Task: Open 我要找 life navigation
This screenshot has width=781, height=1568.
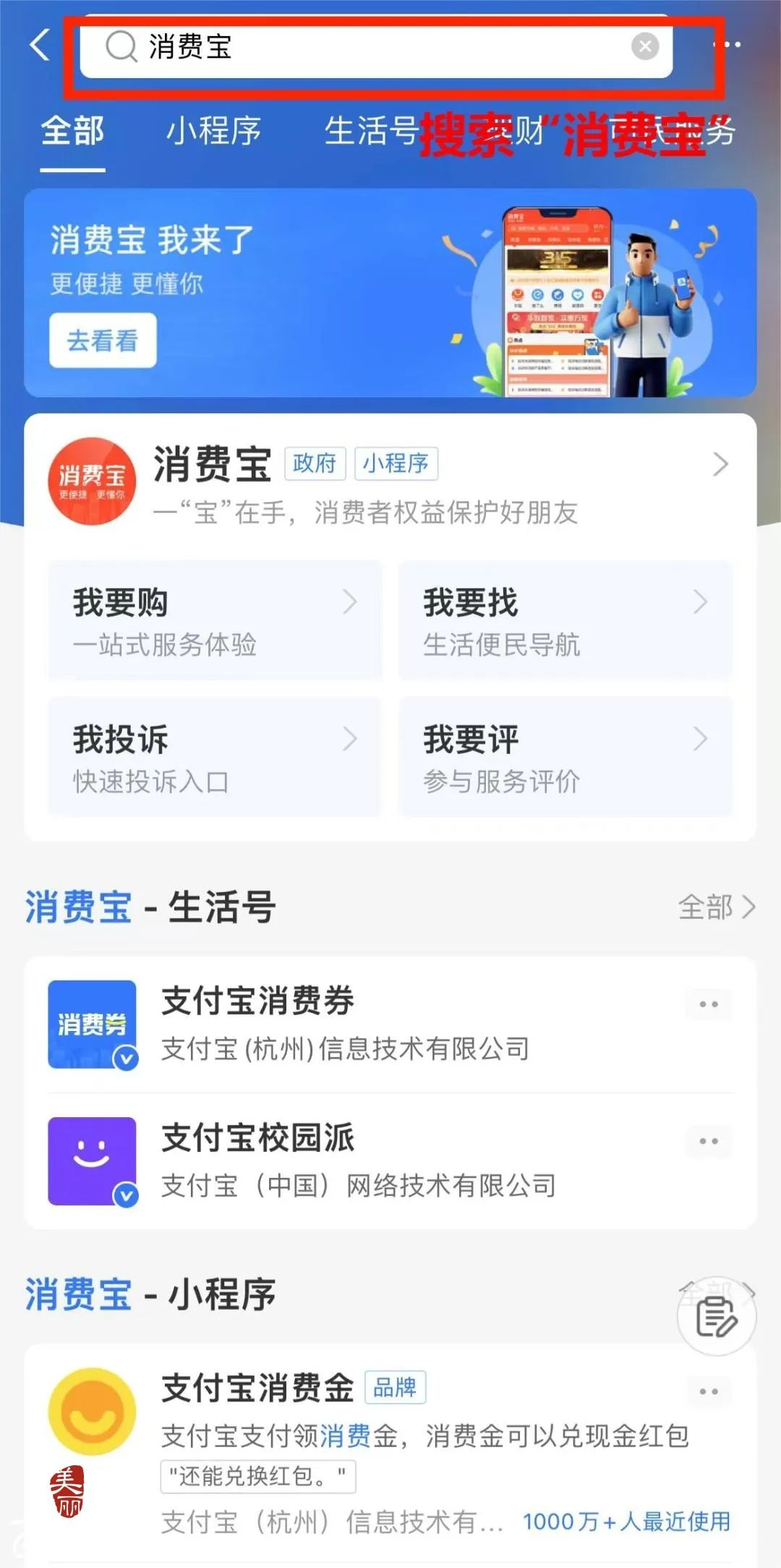Action: pyautogui.click(x=566, y=621)
